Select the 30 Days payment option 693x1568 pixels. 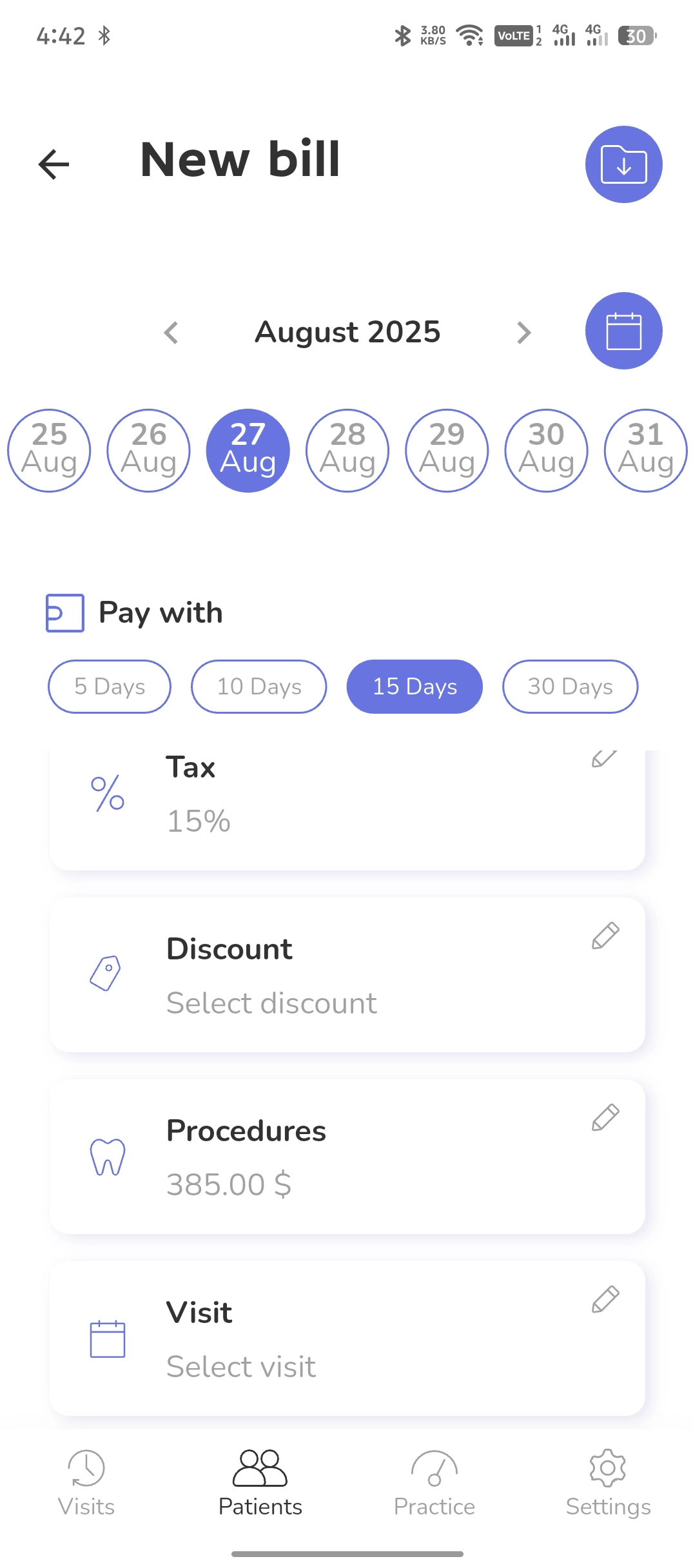570,686
